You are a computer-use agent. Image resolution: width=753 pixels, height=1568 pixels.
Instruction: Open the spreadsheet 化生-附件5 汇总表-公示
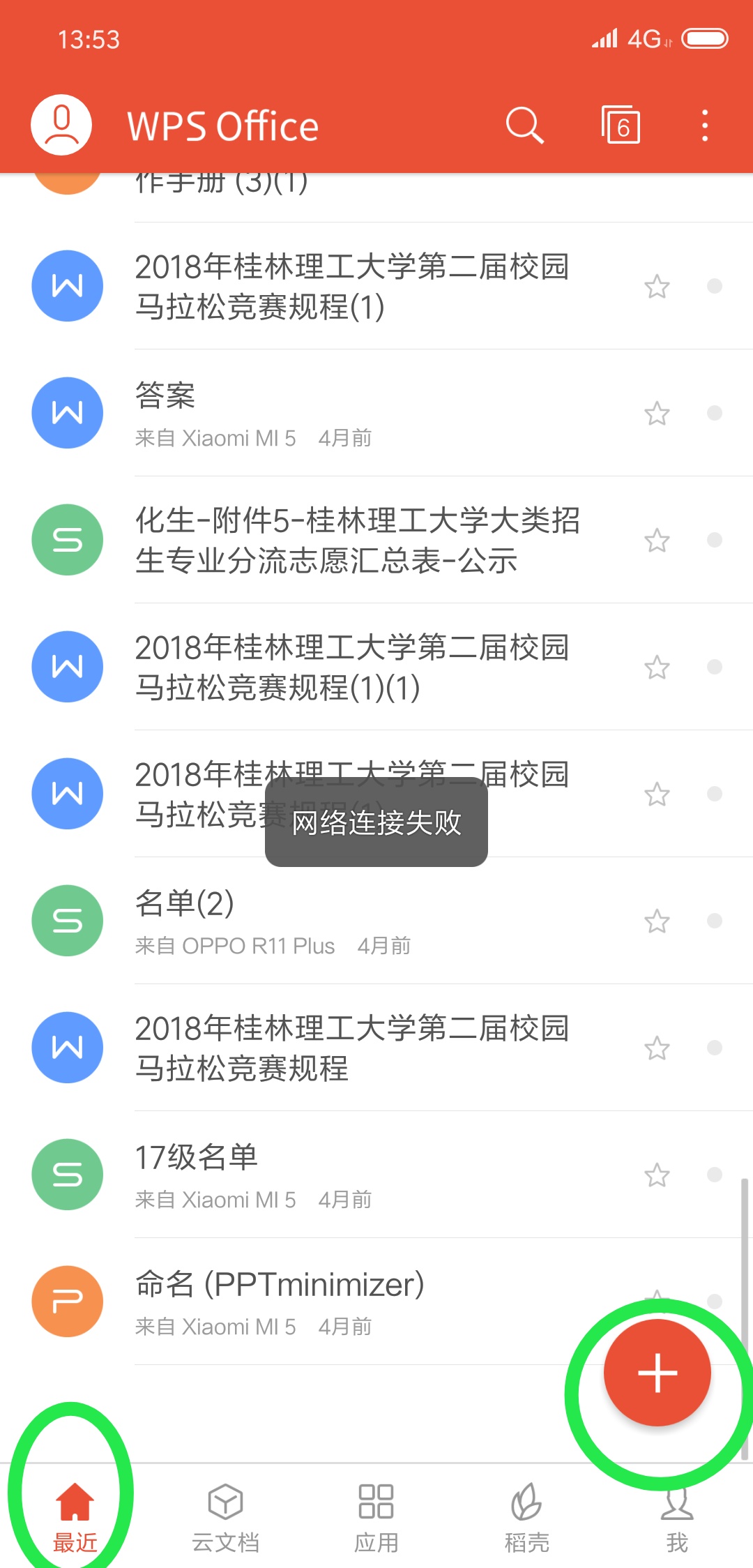(x=376, y=540)
